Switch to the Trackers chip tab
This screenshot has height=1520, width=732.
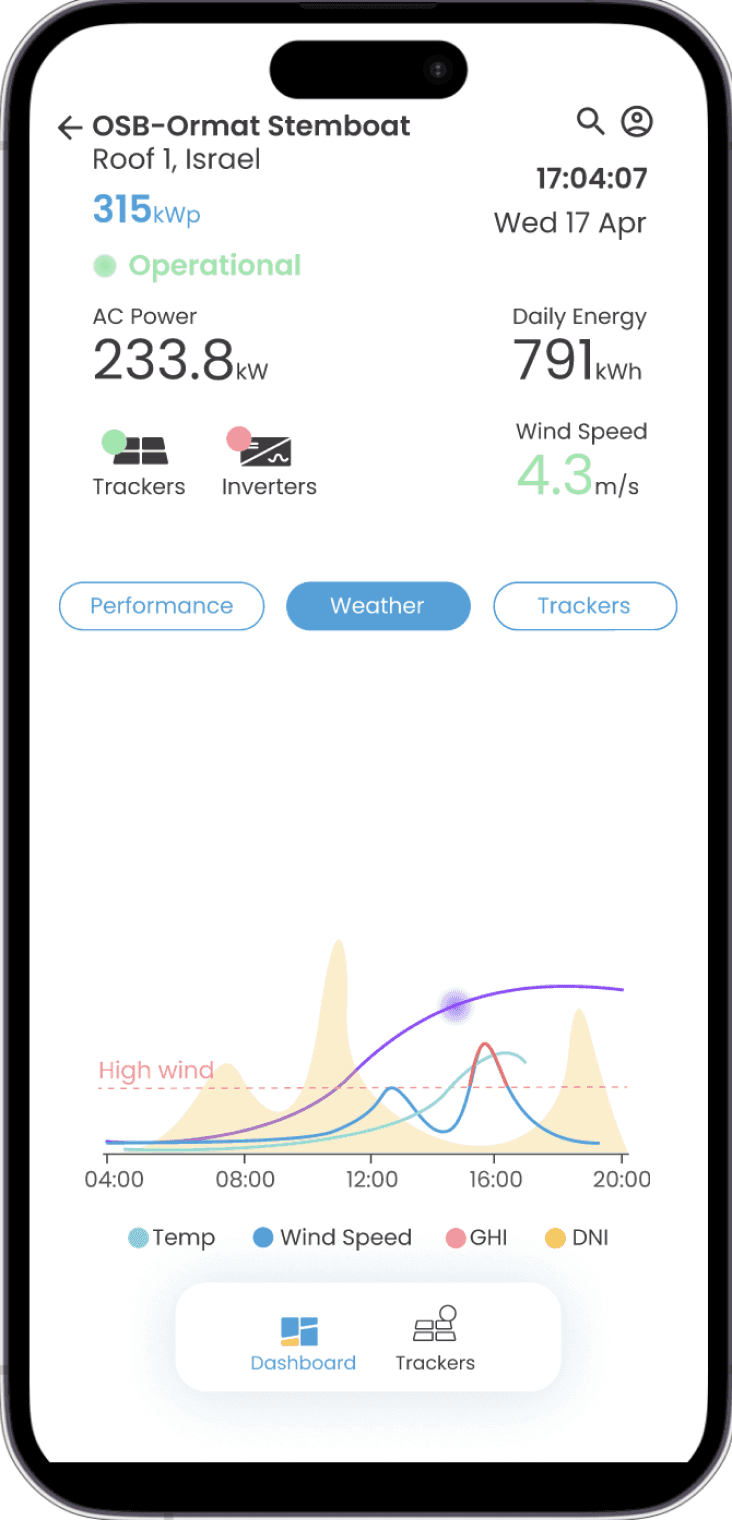pos(585,606)
